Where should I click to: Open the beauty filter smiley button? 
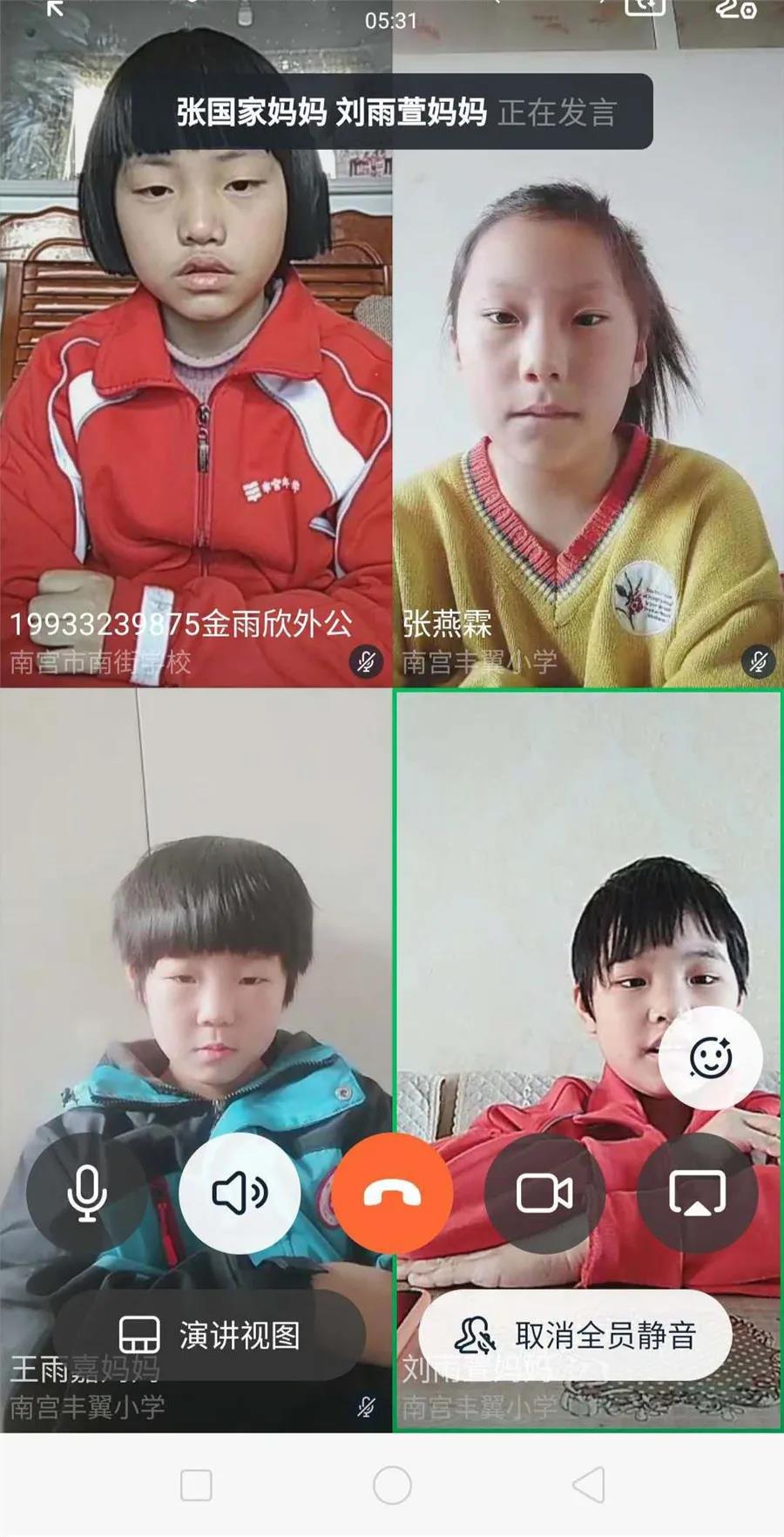711,1058
